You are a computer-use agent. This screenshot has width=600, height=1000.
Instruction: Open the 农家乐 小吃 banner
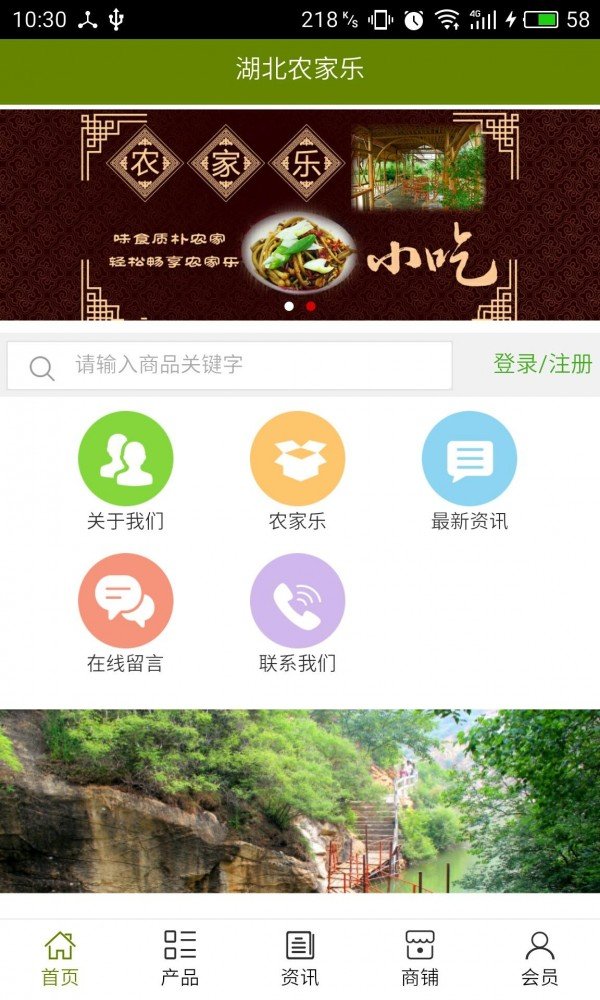coord(300,215)
